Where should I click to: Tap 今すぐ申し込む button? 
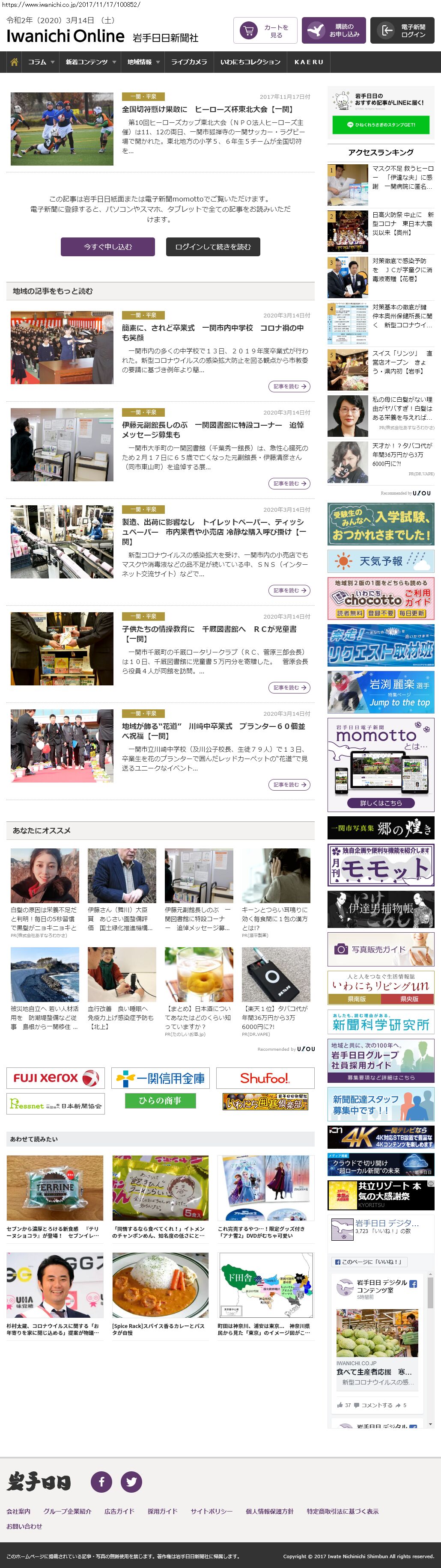[108, 246]
